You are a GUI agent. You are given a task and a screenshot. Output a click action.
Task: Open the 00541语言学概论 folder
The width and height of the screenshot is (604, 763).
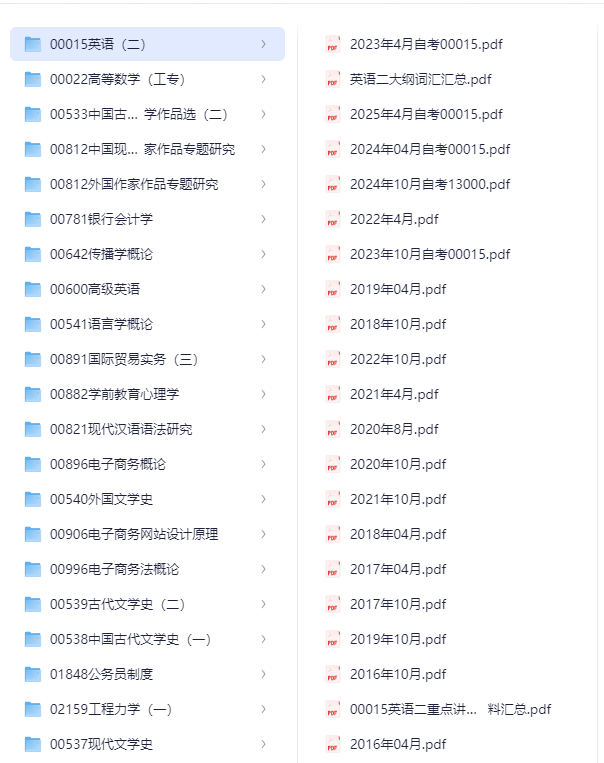tap(101, 324)
